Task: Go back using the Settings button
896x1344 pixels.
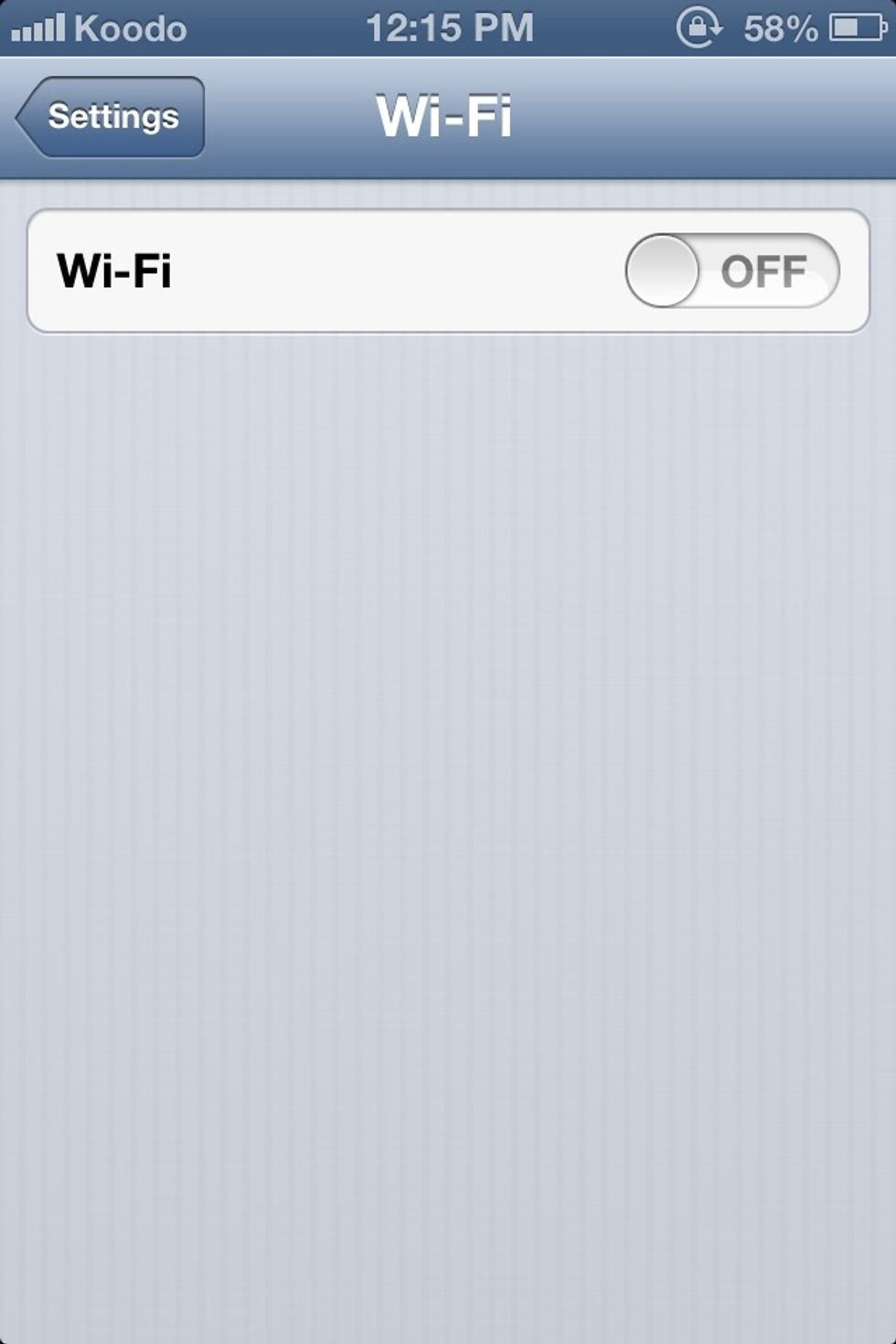Action: click(112, 116)
